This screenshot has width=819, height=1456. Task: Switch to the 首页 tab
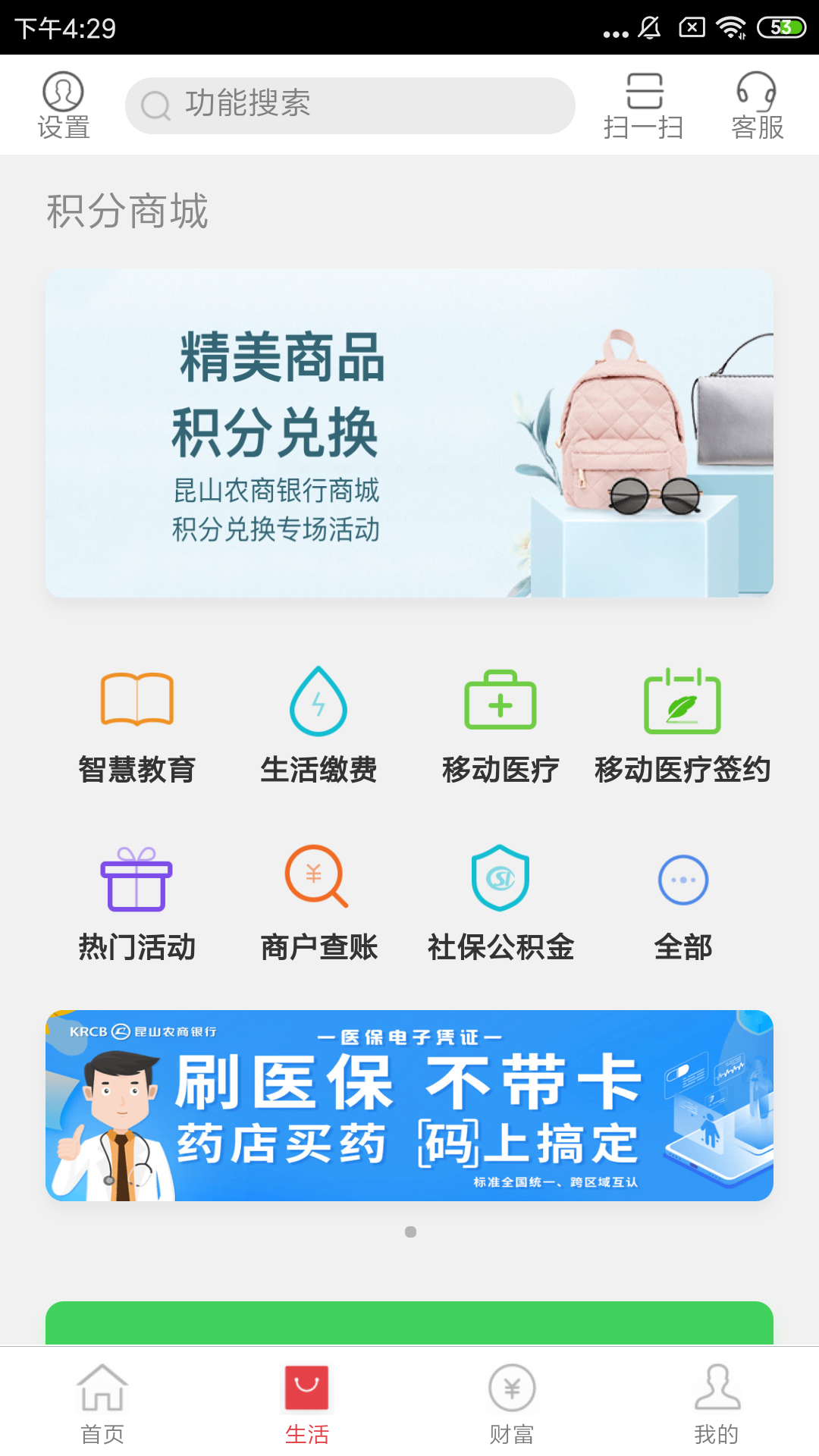click(x=102, y=1404)
